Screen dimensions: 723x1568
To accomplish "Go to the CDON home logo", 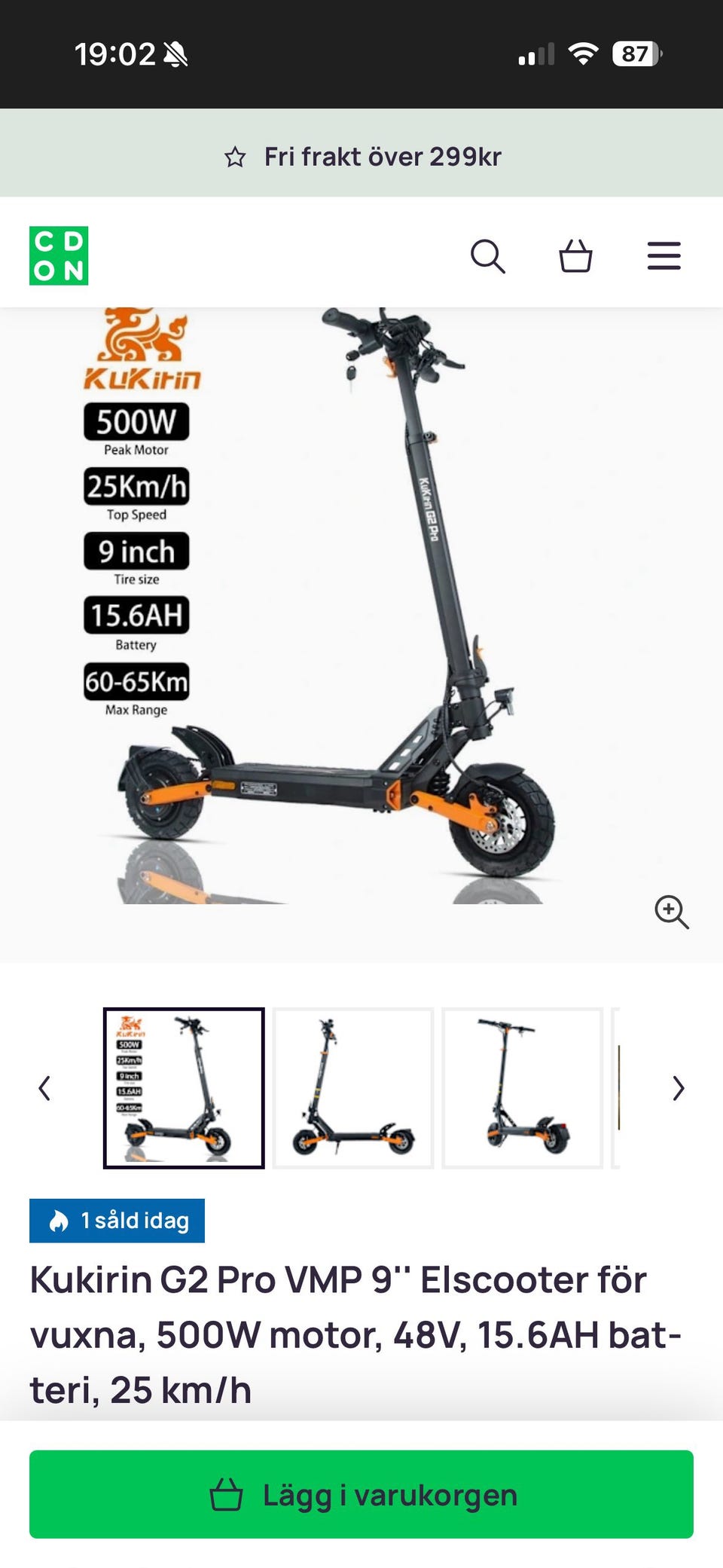I will [x=59, y=255].
